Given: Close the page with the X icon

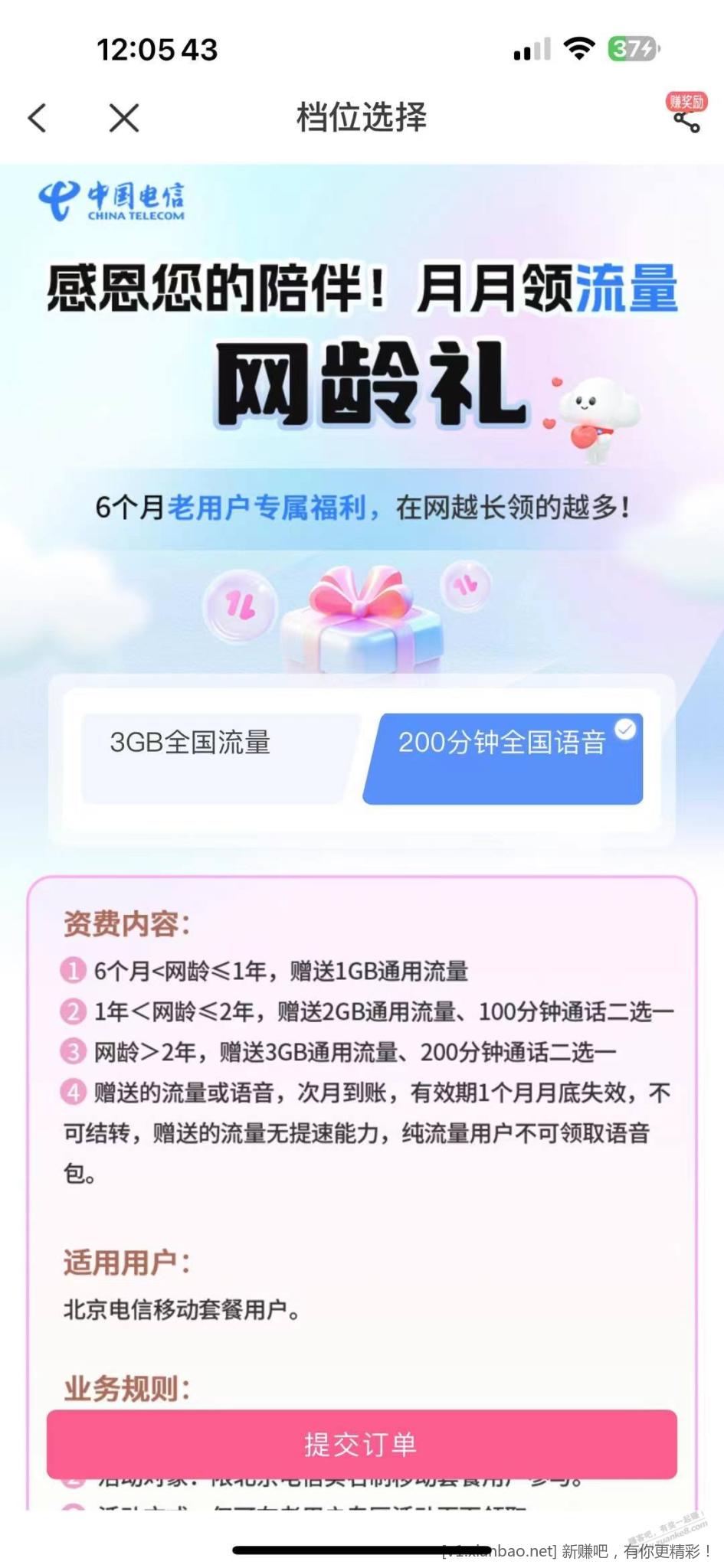Looking at the screenshot, I should point(123,119).
